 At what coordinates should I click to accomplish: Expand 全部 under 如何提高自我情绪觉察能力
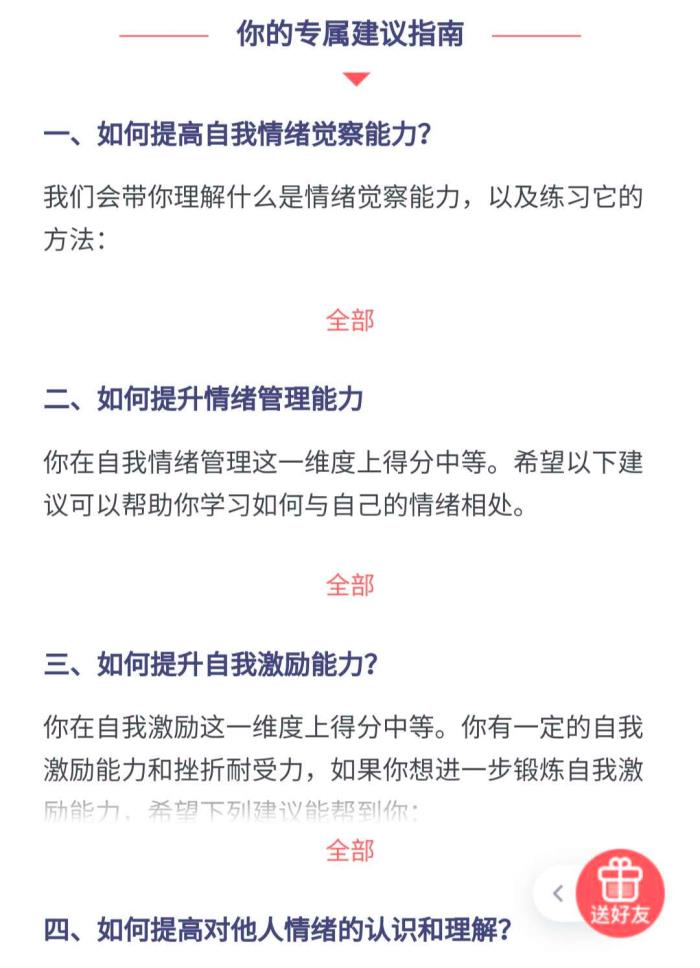click(x=350, y=320)
